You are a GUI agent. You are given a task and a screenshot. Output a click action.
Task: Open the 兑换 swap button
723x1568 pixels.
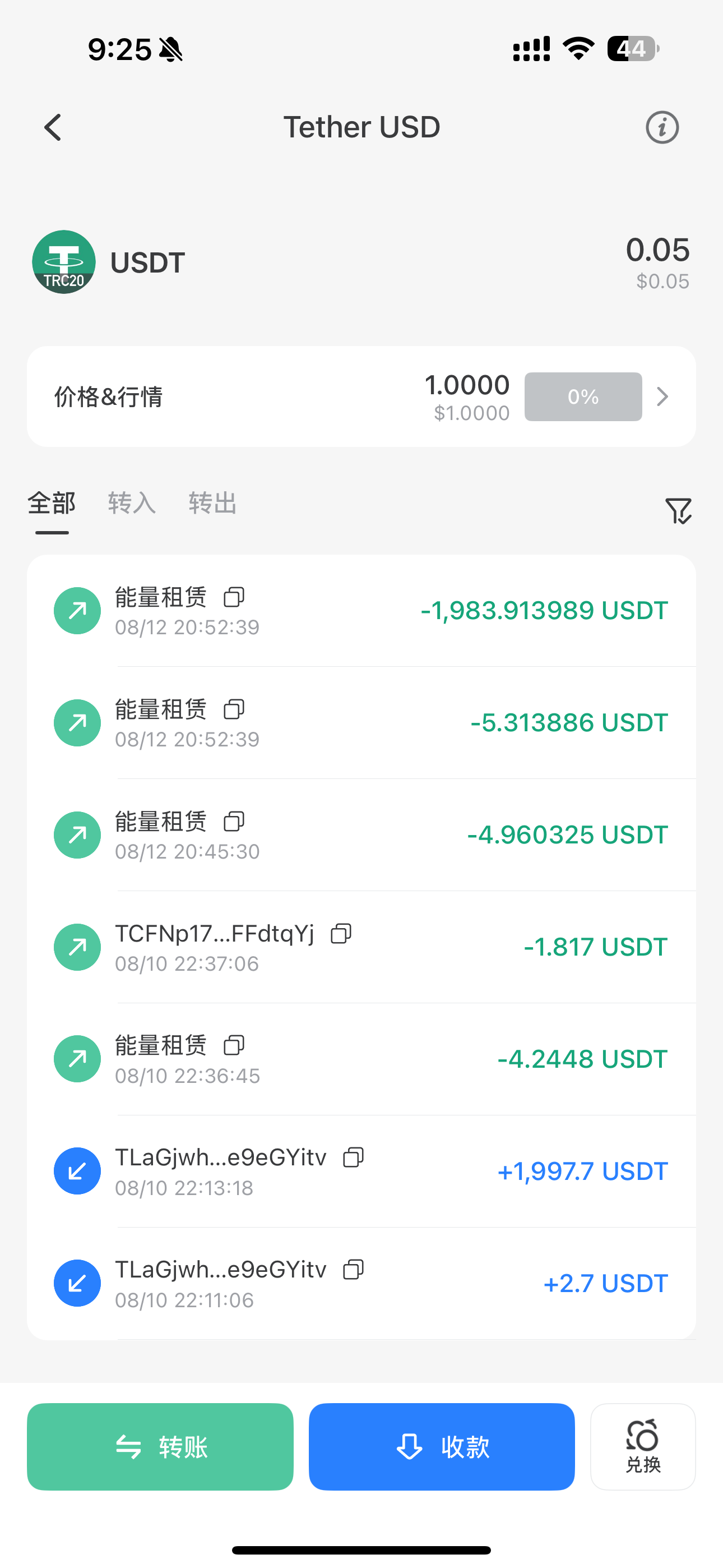click(x=643, y=1446)
